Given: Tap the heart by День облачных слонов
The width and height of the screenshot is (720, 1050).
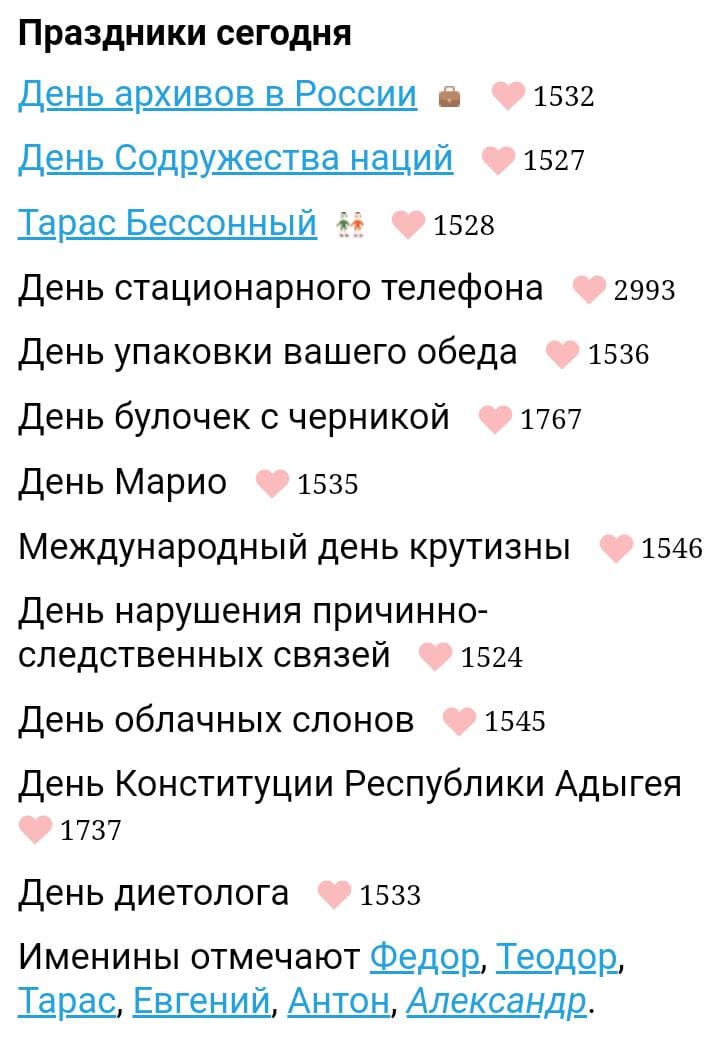Looking at the screenshot, I should pyautogui.click(x=459, y=721).
